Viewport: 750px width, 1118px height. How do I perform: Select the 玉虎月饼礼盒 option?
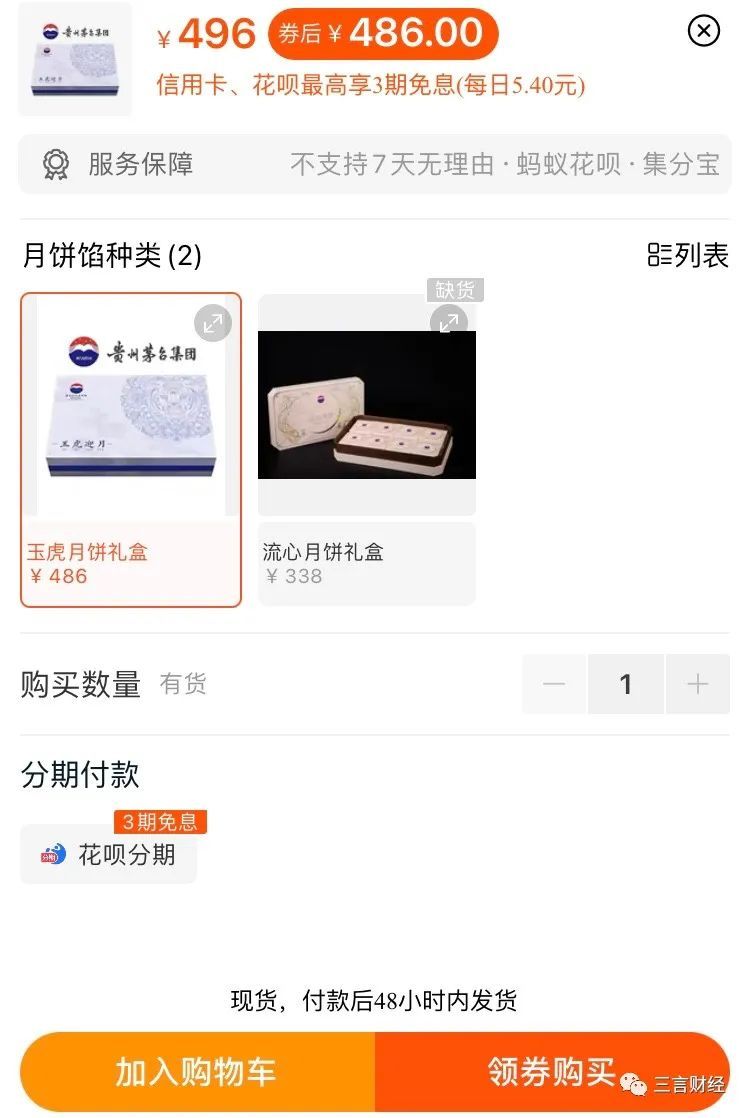[131, 450]
